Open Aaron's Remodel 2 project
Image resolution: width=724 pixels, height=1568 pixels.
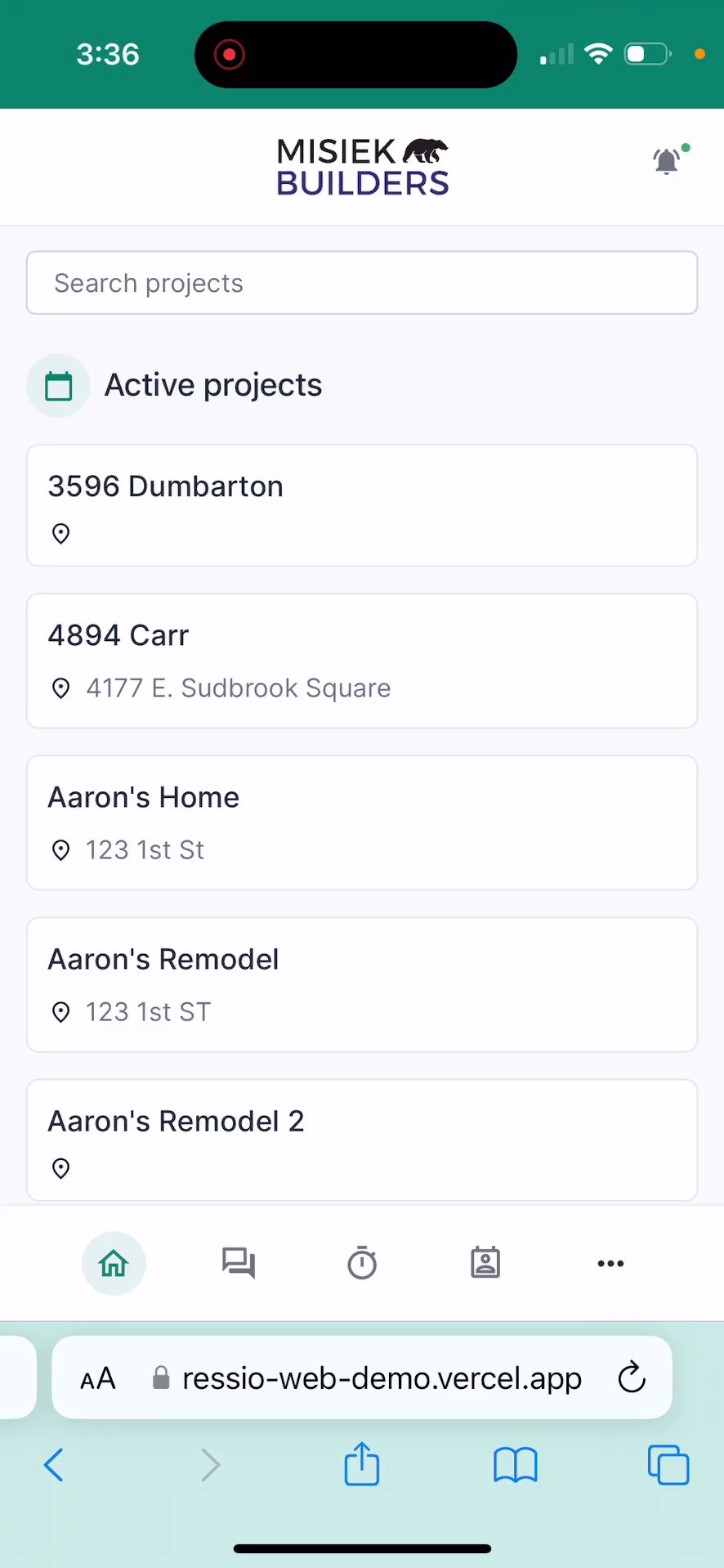(361, 1140)
